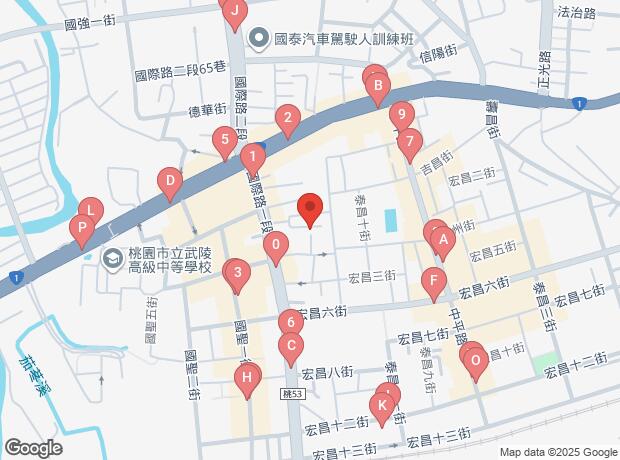Open the pin labeled L
Viewport: 620px width, 460px height.
(90, 210)
